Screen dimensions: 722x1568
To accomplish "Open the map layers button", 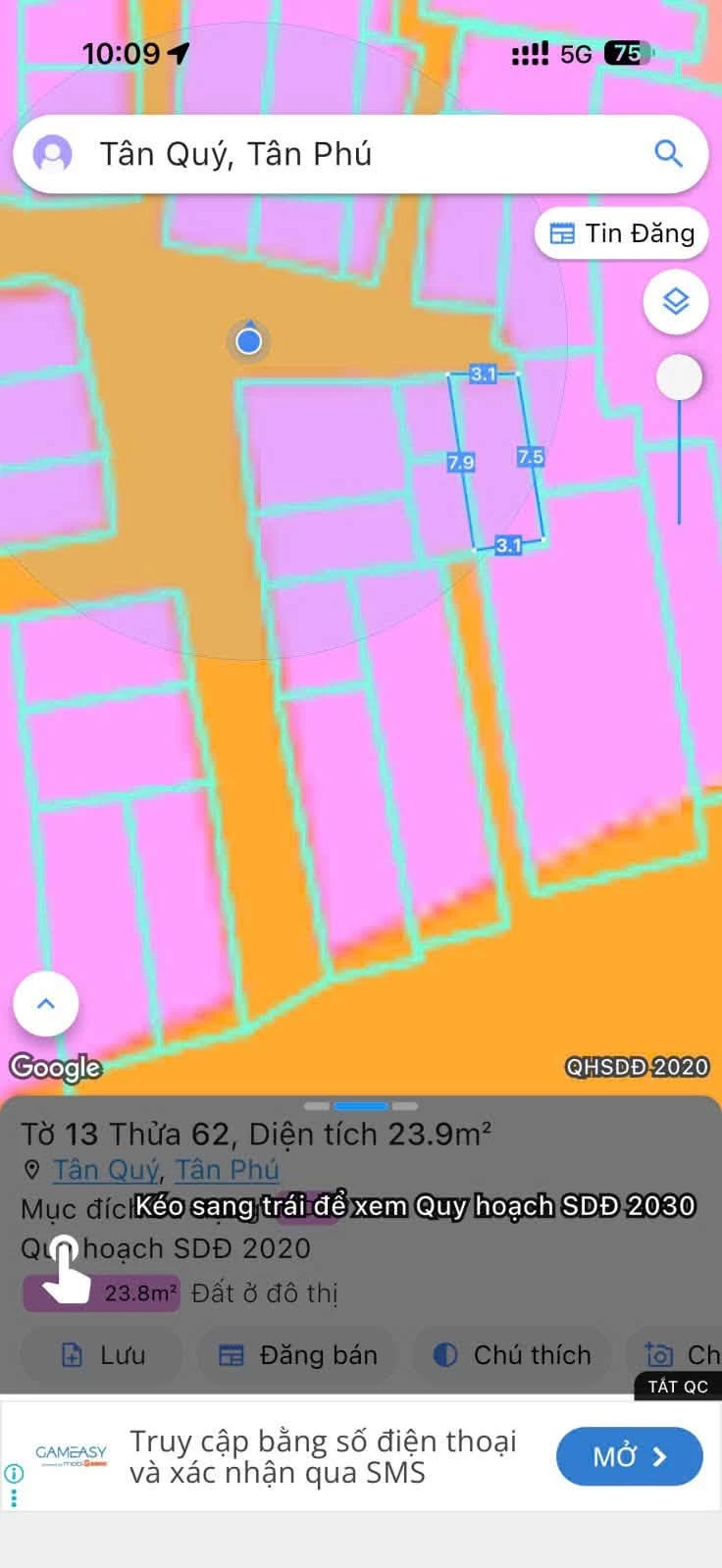I will [676, 301].
